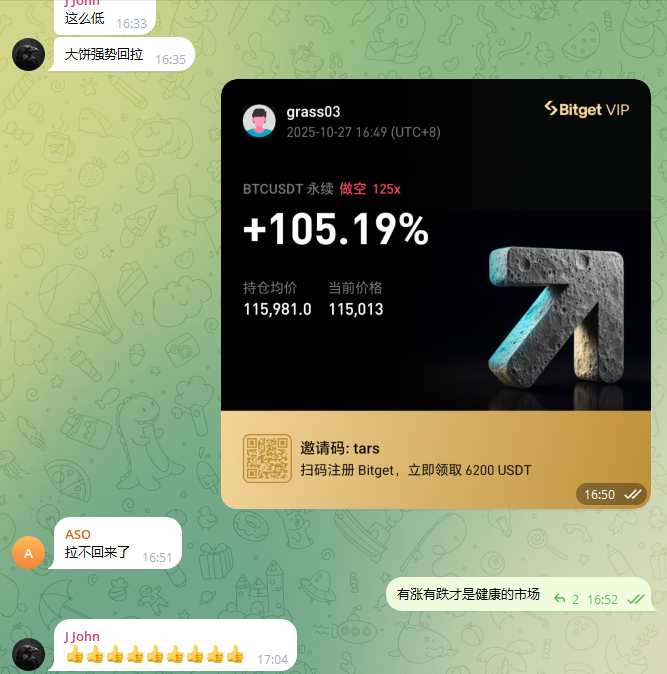Open ASO's profile avatar
Viewport: 667px width, 674px height.
pyautogui.click(x=28, y=553)
